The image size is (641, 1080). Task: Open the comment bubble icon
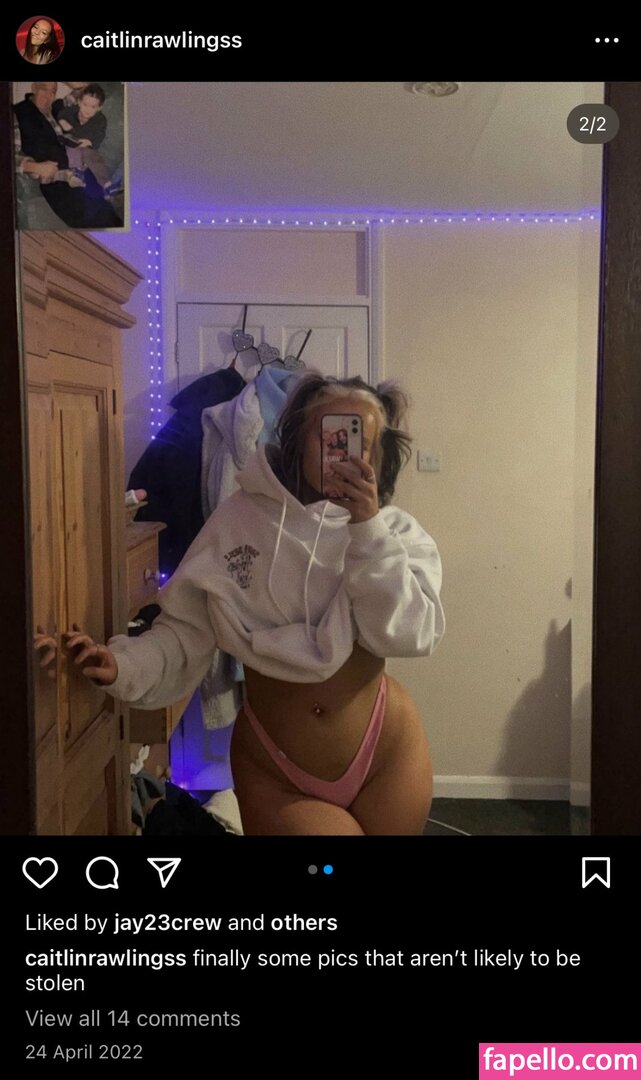click(x=102, y=872)
